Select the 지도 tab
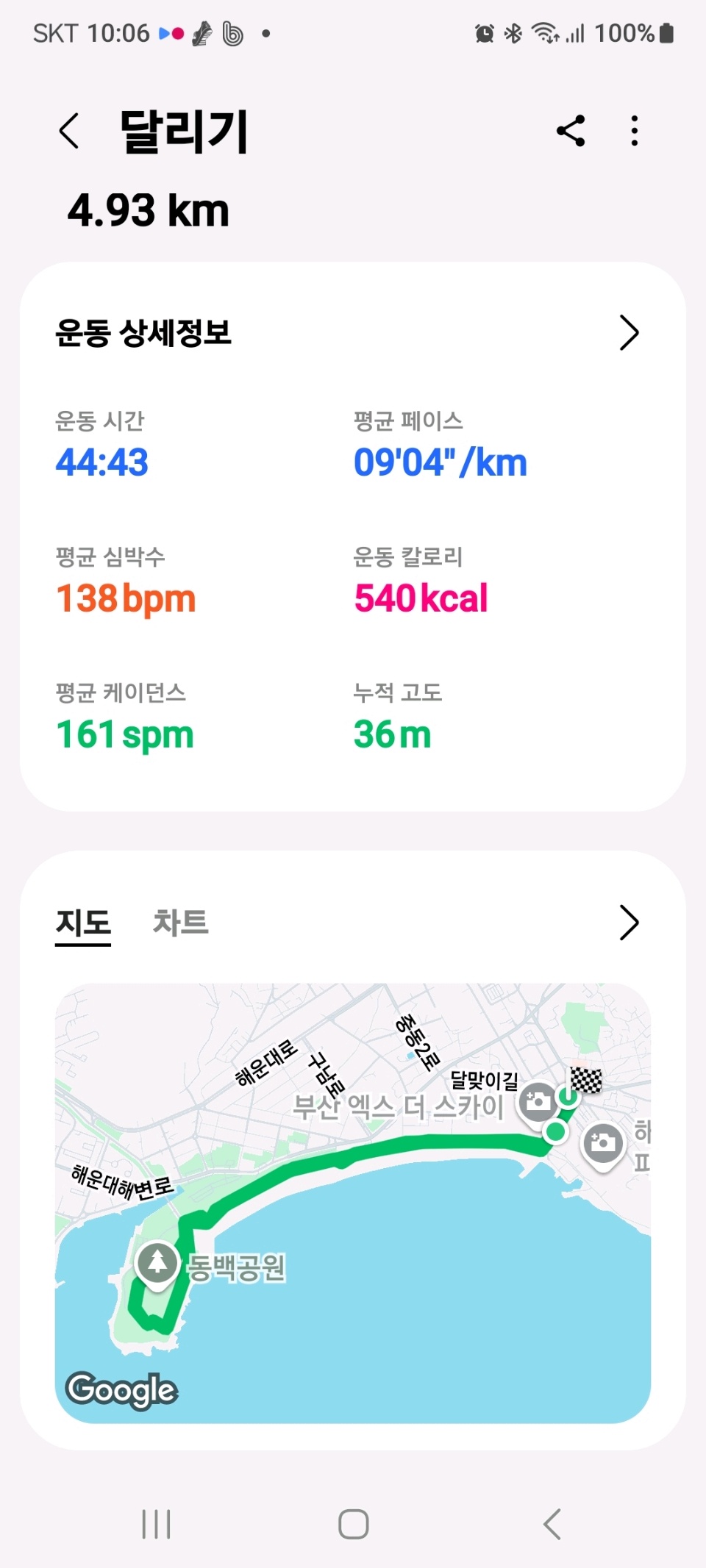Viewport: 706px width, 1568px height. [83, 923]
